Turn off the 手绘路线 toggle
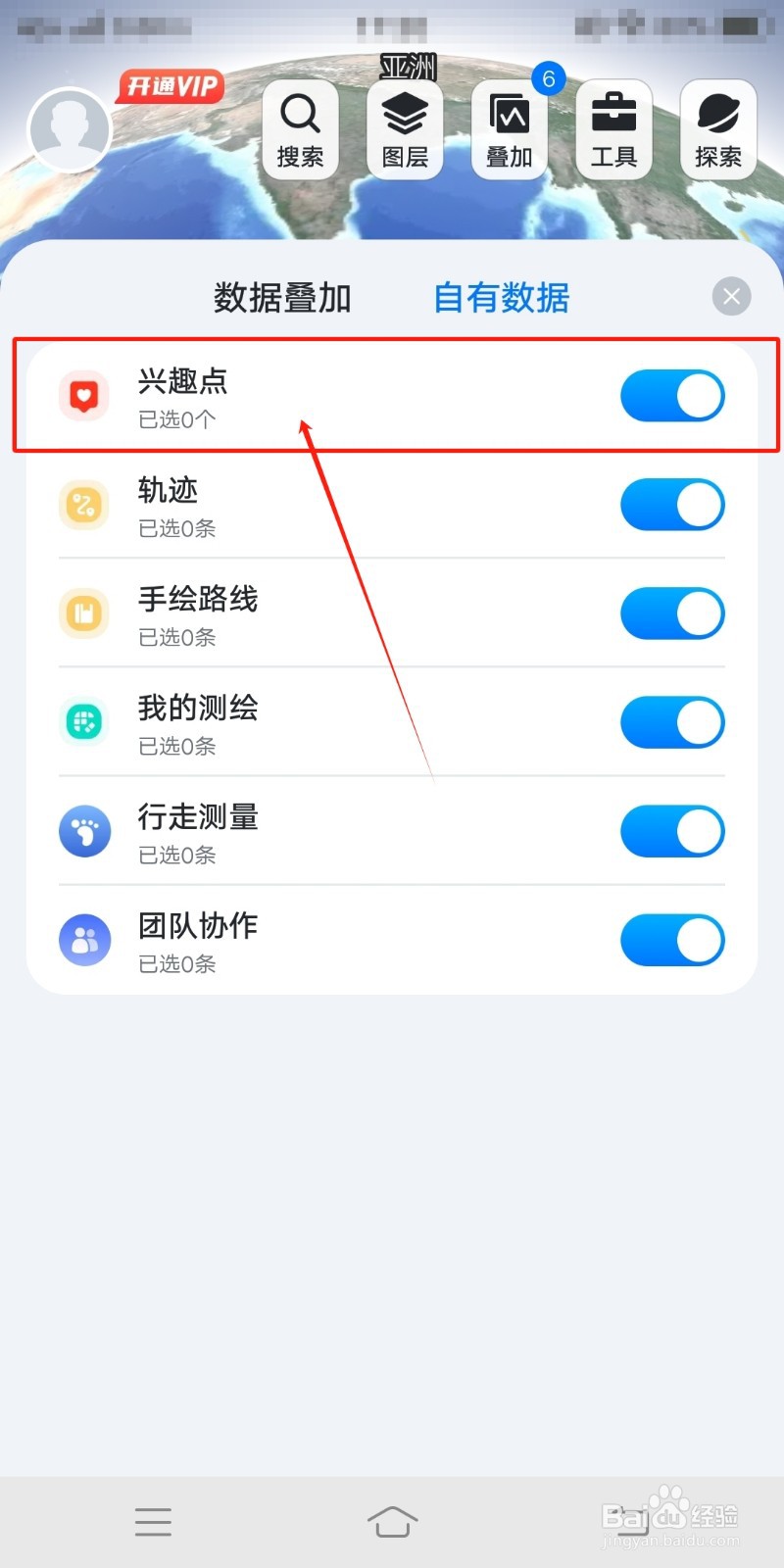 tap(672, 613)
